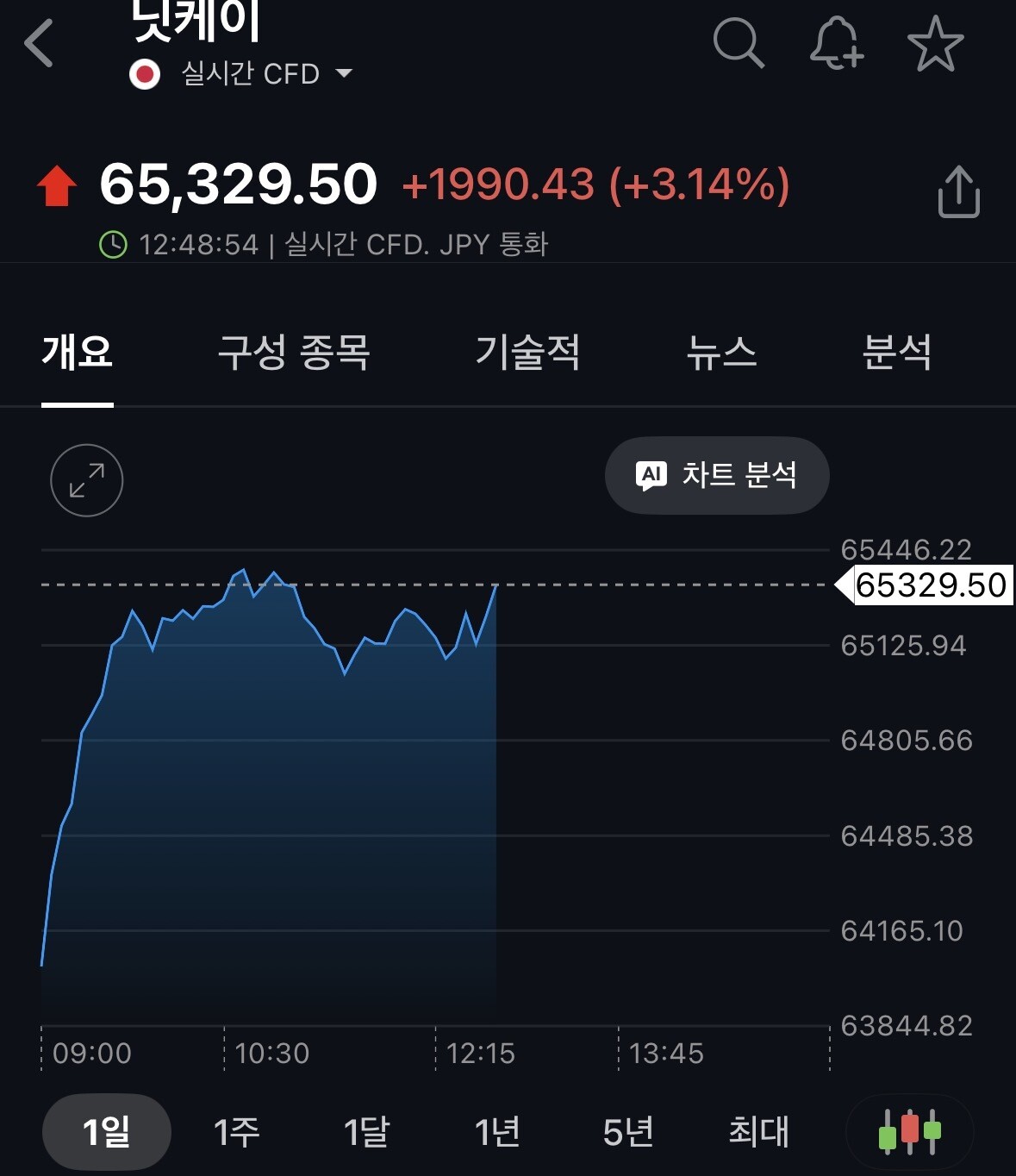Expand the chart to fullscreen
Viewport: 1016px width, 1176px height.
[87, 480]
